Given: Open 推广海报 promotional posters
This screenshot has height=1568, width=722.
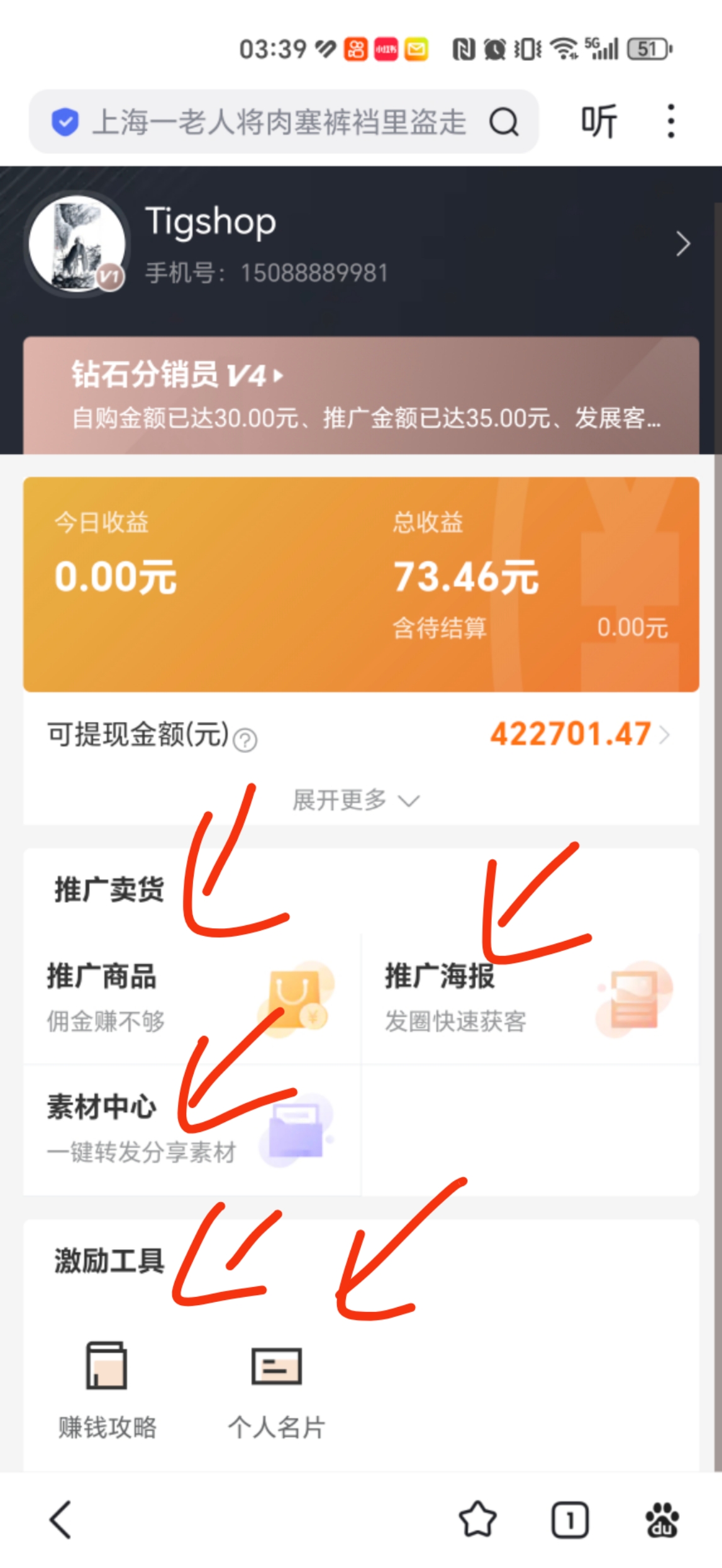Looking at the screenshot, I should point(528,997).
